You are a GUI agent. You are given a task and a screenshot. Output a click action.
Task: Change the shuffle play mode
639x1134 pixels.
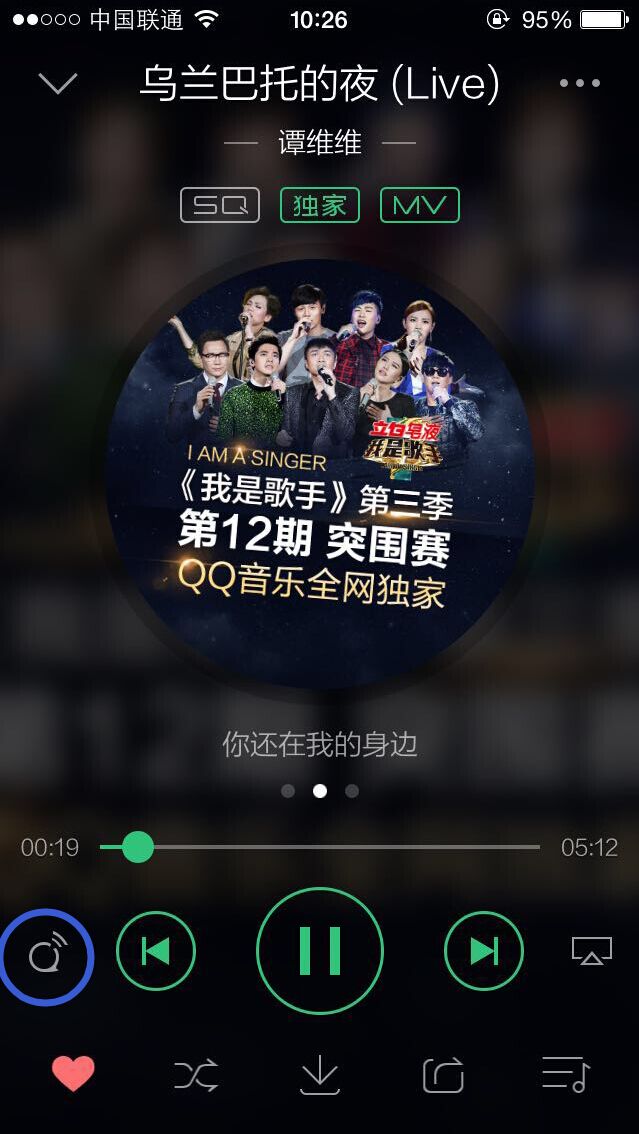click(x=196, y=1075)
